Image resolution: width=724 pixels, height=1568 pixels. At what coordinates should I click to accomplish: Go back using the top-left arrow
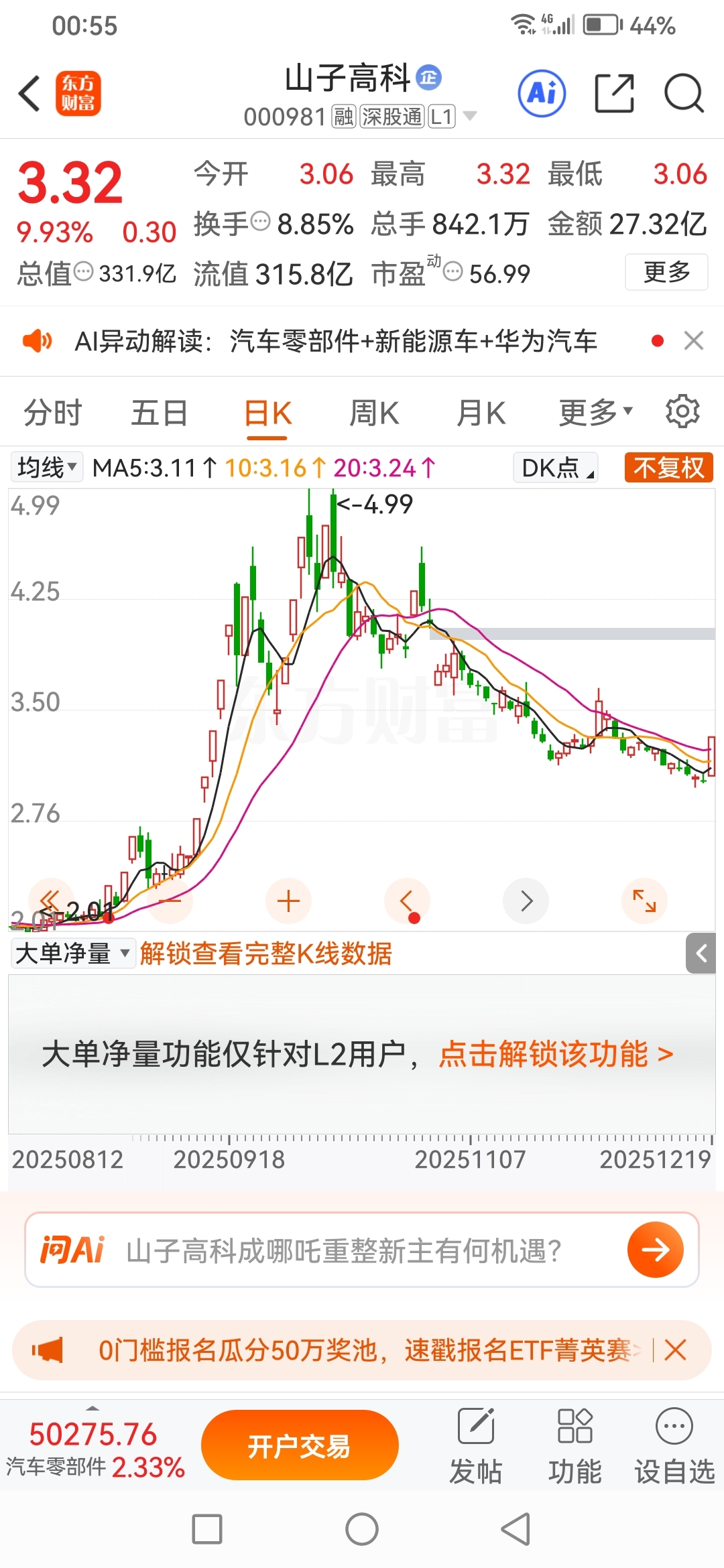coord(29,93)
